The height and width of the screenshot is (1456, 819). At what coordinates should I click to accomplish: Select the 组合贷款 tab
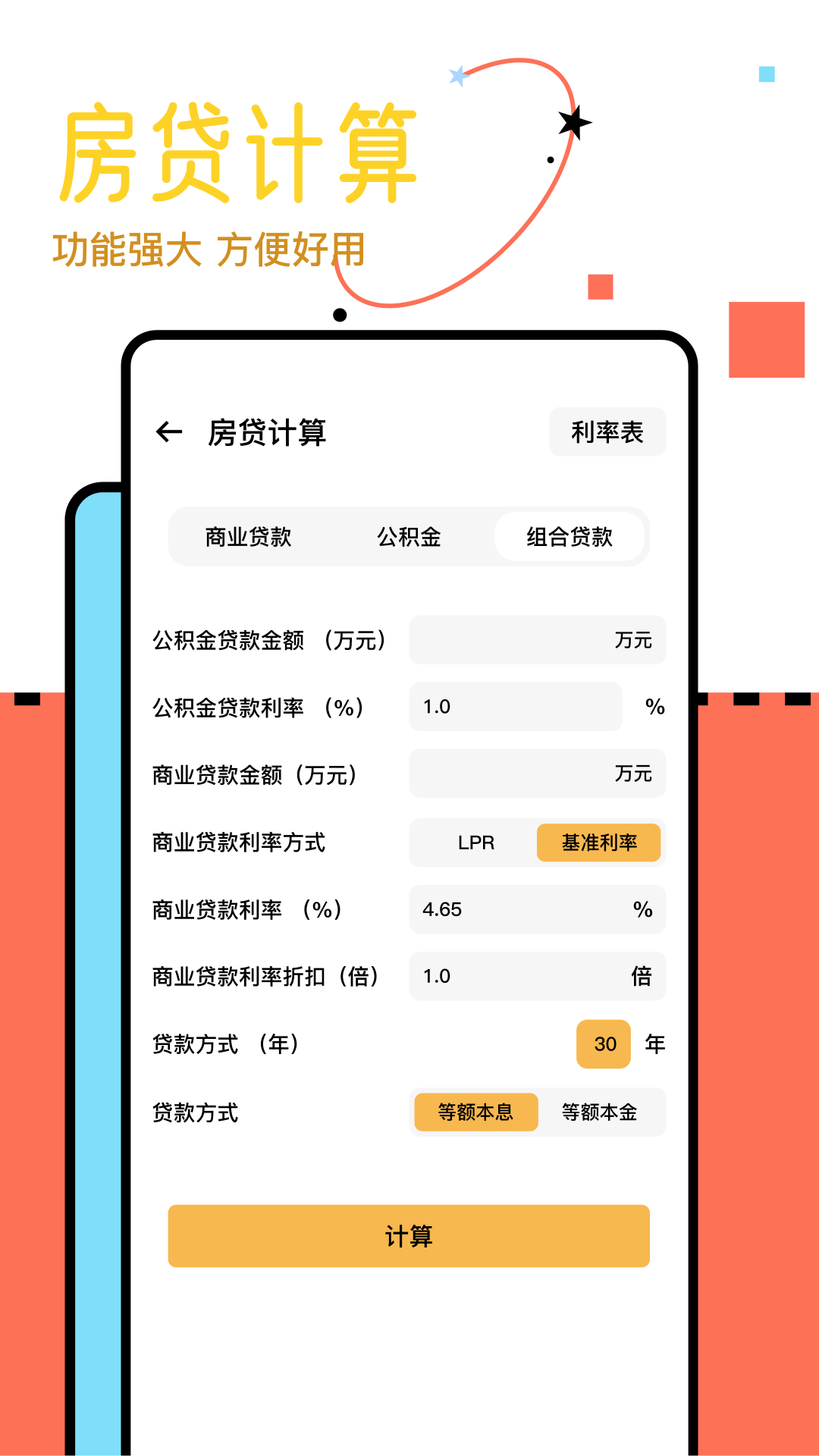pos(570,537)
